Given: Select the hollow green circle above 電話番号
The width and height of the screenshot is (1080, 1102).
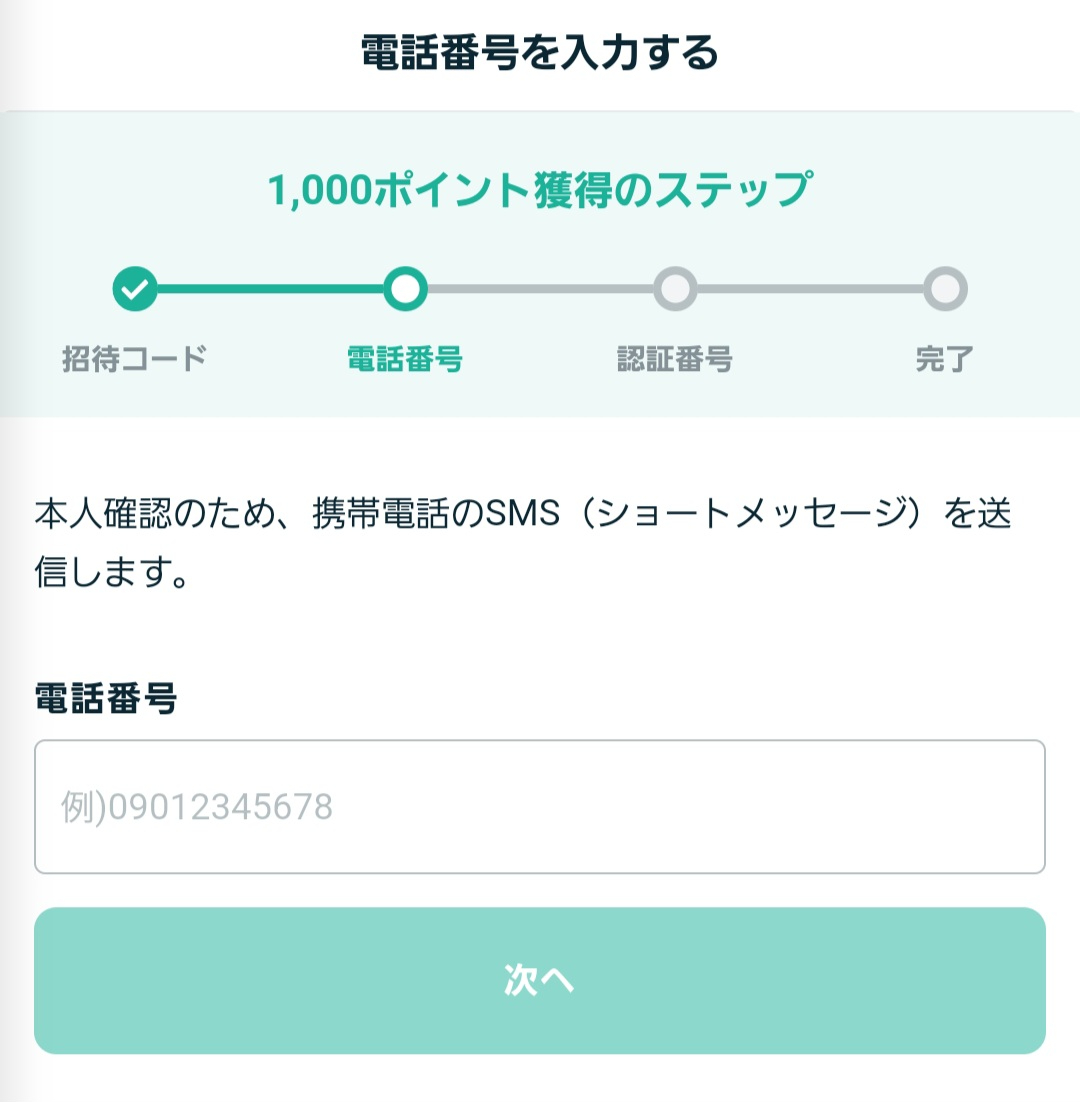Looking at the screenshot, I should pos(405,289).
